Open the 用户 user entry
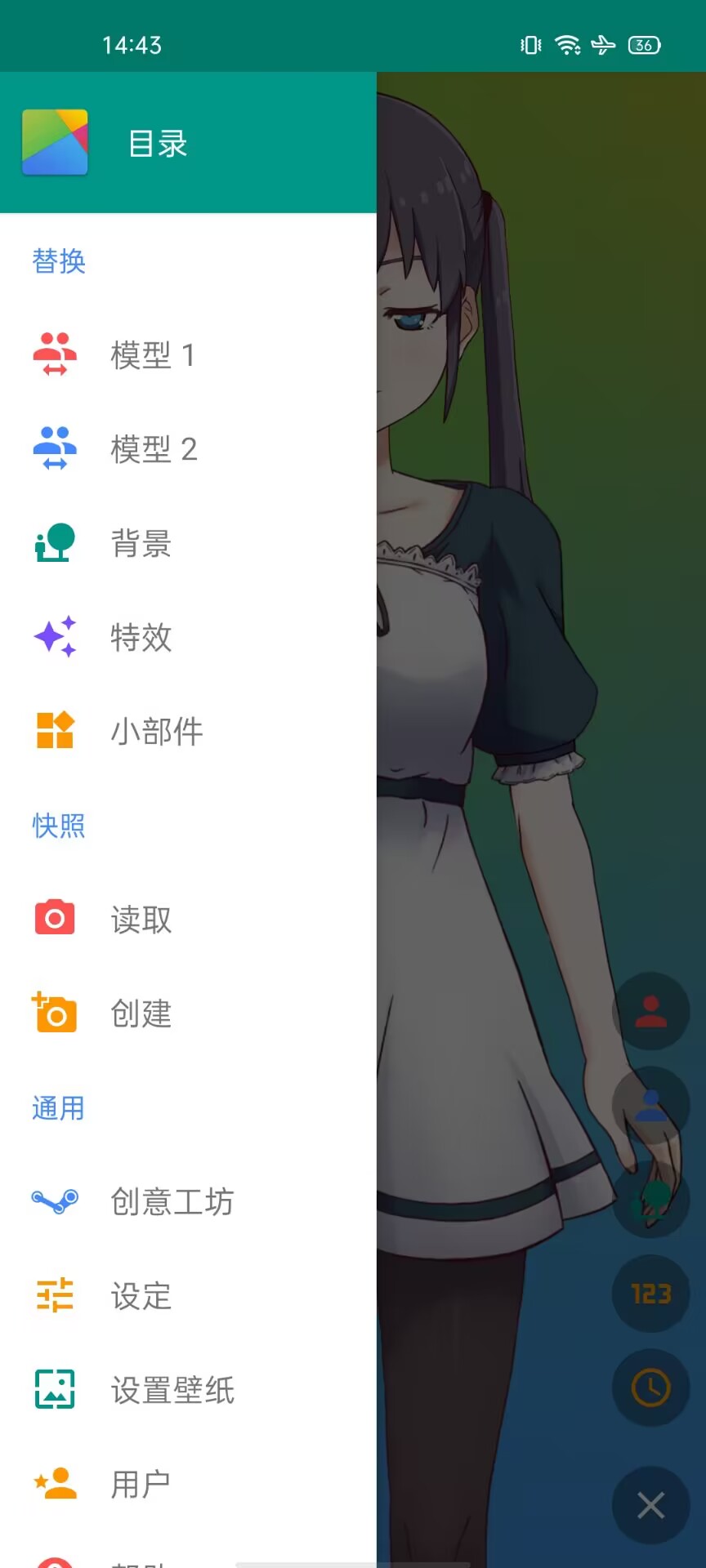This screenshot has height=1568, width=706. [141, 1483]
